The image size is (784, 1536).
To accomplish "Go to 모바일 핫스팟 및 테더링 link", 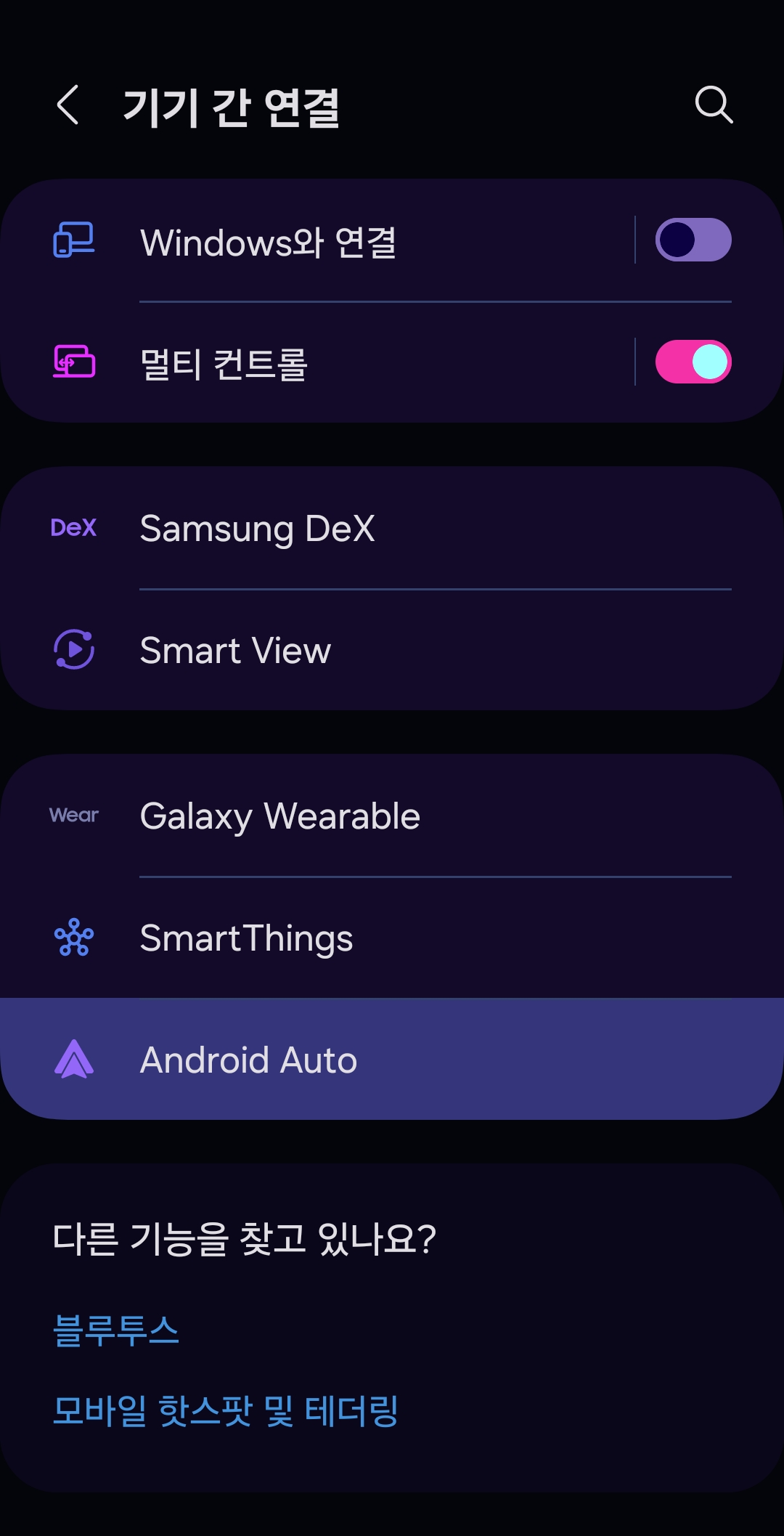I will coord(226,1411).
